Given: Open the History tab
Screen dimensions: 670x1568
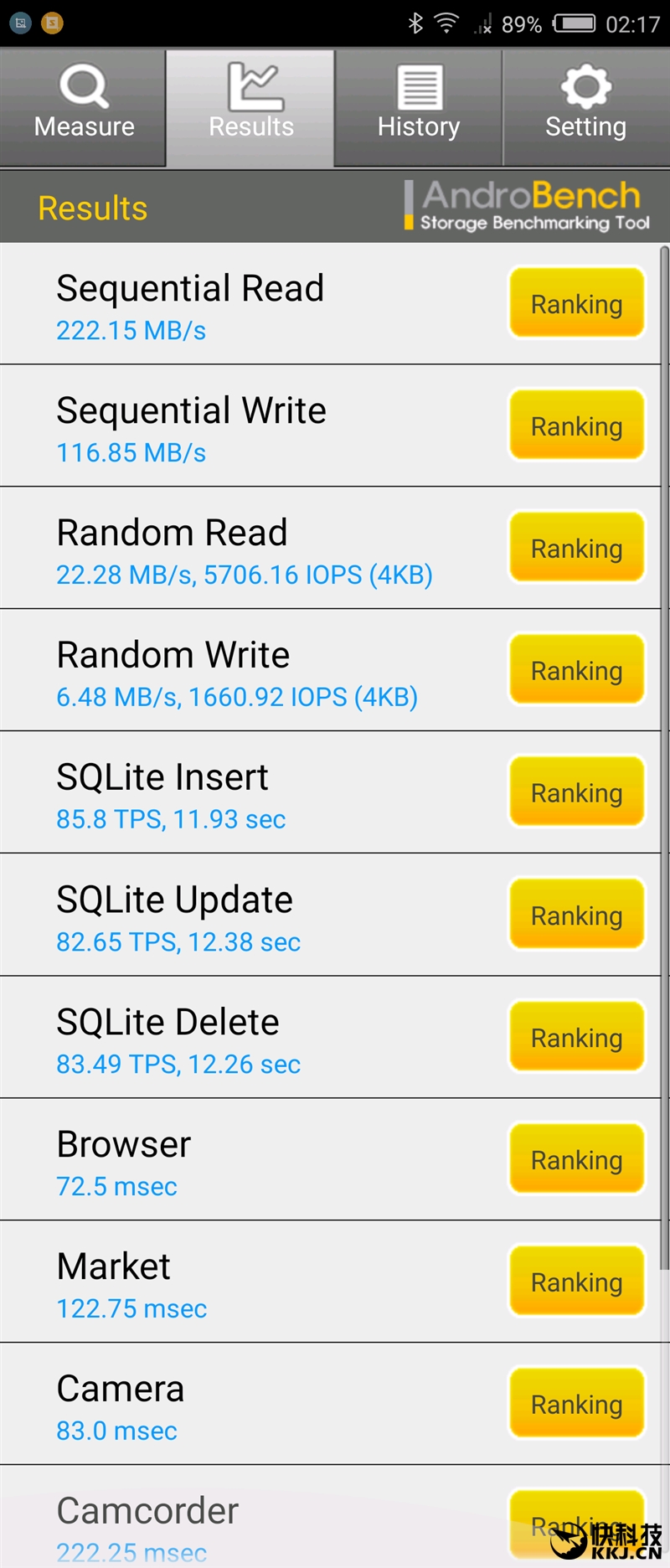Looking at the screenshot, I should pyautogui.click(x=418, y=106).
